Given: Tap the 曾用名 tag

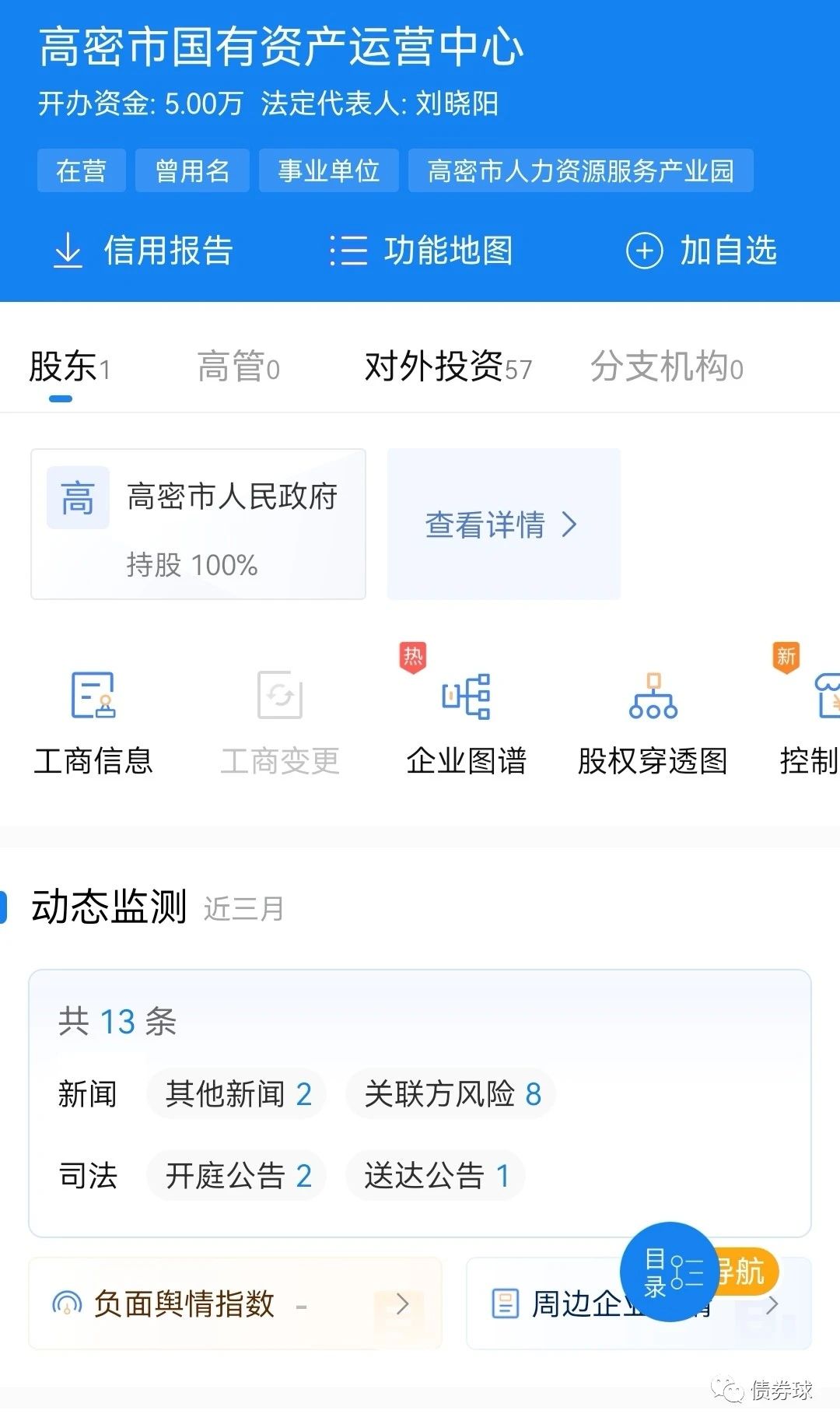Looking at the screenshot, I should (x=192, y=170).
